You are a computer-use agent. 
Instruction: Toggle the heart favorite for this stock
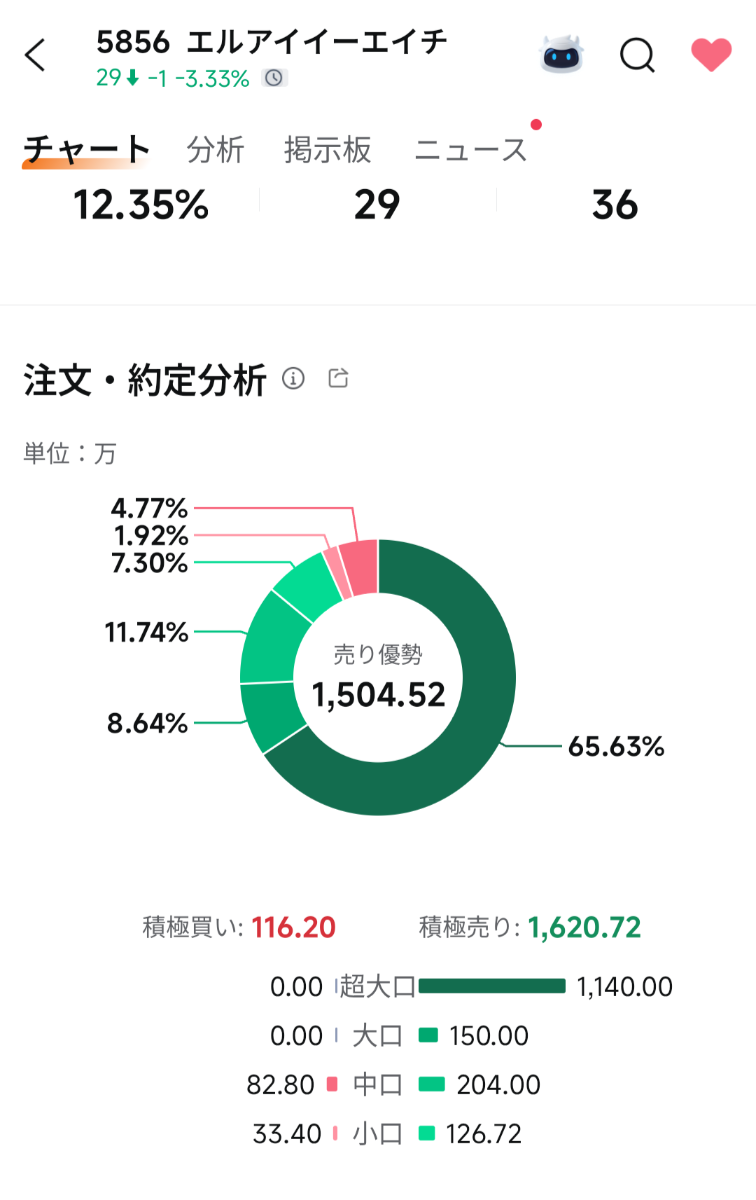[x=711, y=56]
